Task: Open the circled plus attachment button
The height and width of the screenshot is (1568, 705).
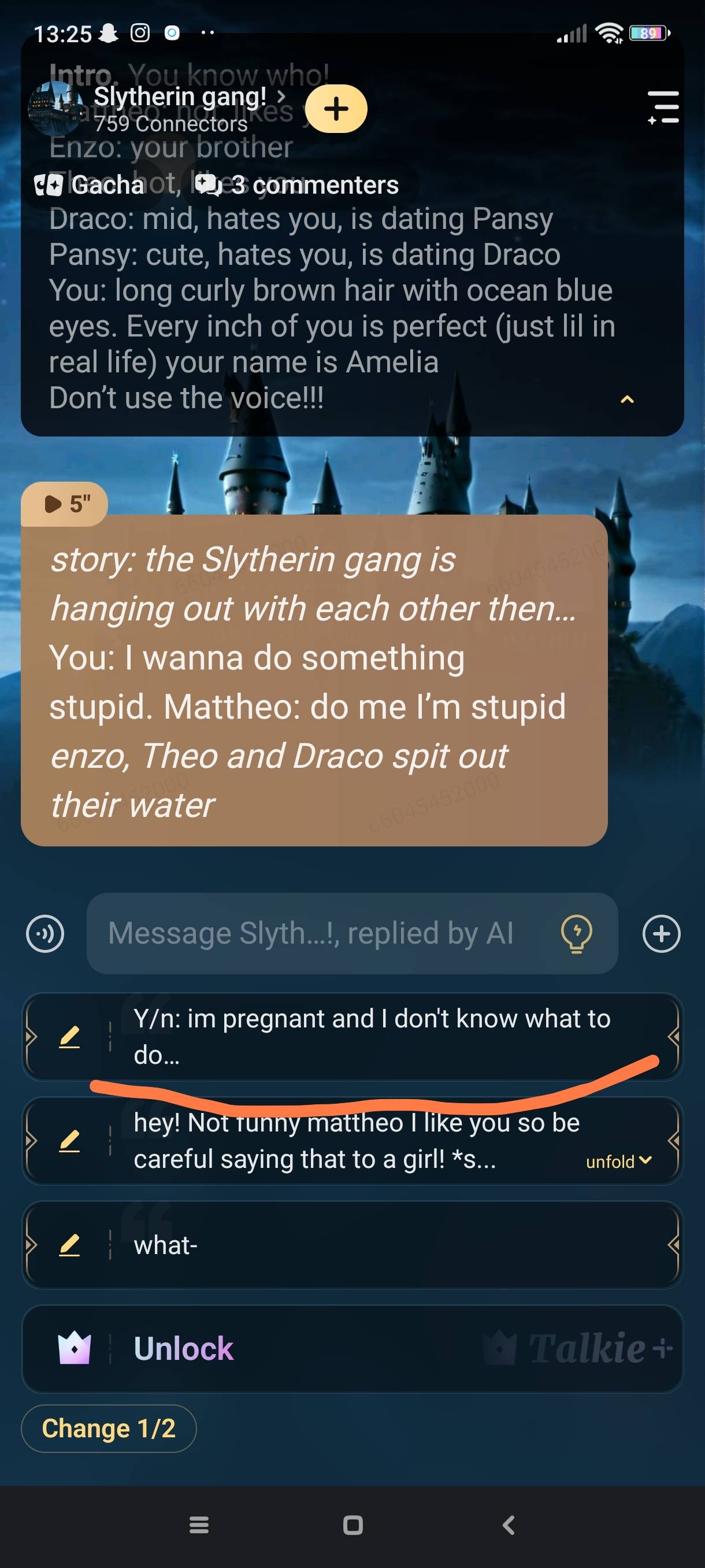Action: click(661, 933)
